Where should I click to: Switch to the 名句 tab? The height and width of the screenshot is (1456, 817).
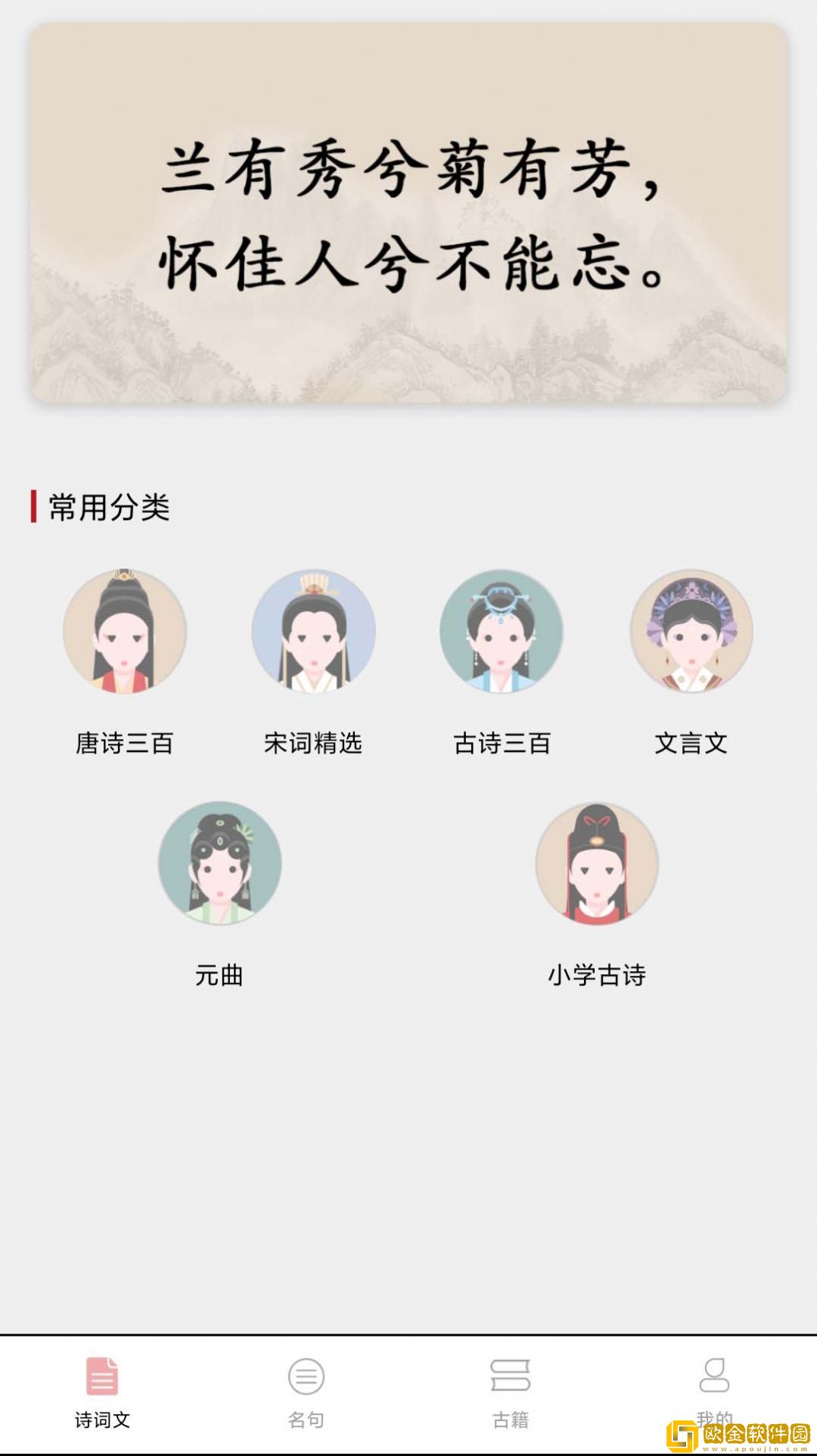(x=306, y=1393)
